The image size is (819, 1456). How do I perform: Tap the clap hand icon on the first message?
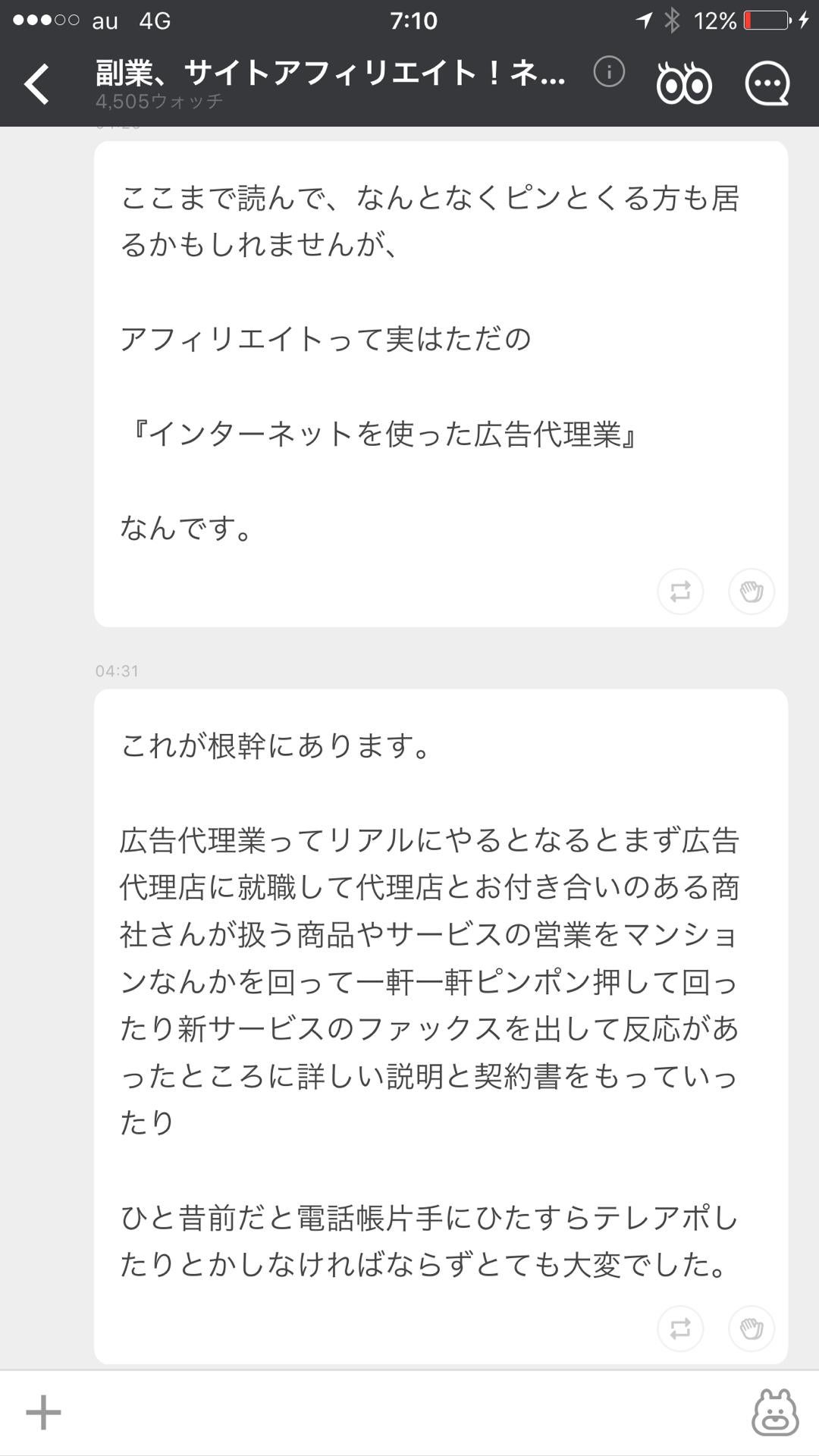(752, 592)
